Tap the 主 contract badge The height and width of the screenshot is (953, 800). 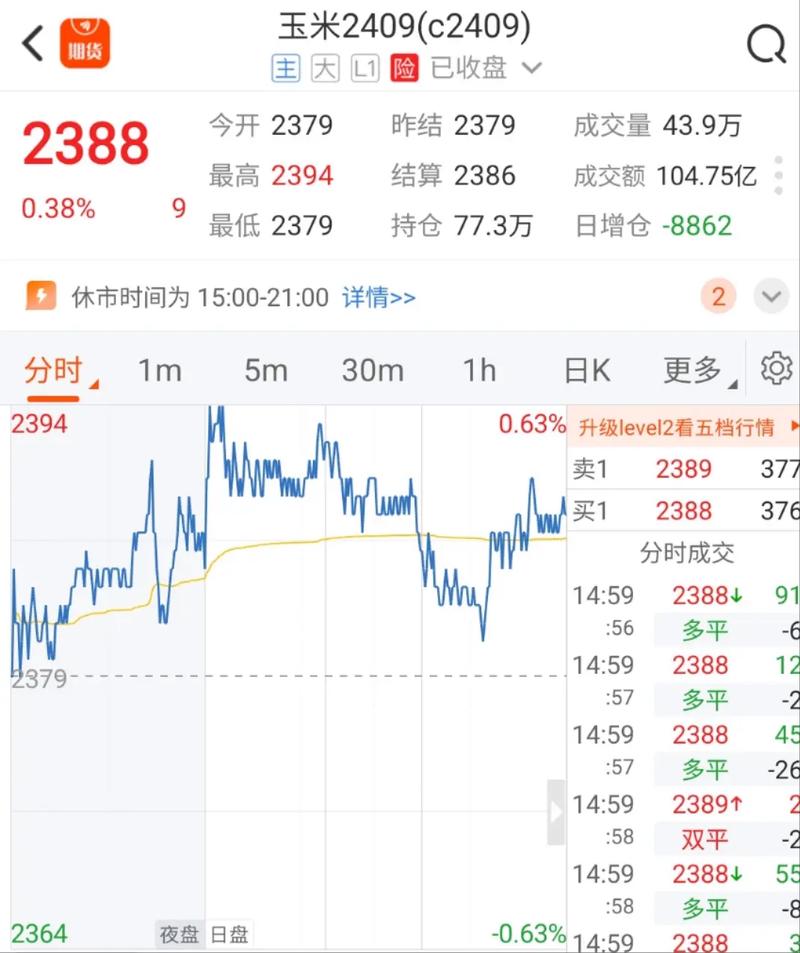[x=286, y=69]
